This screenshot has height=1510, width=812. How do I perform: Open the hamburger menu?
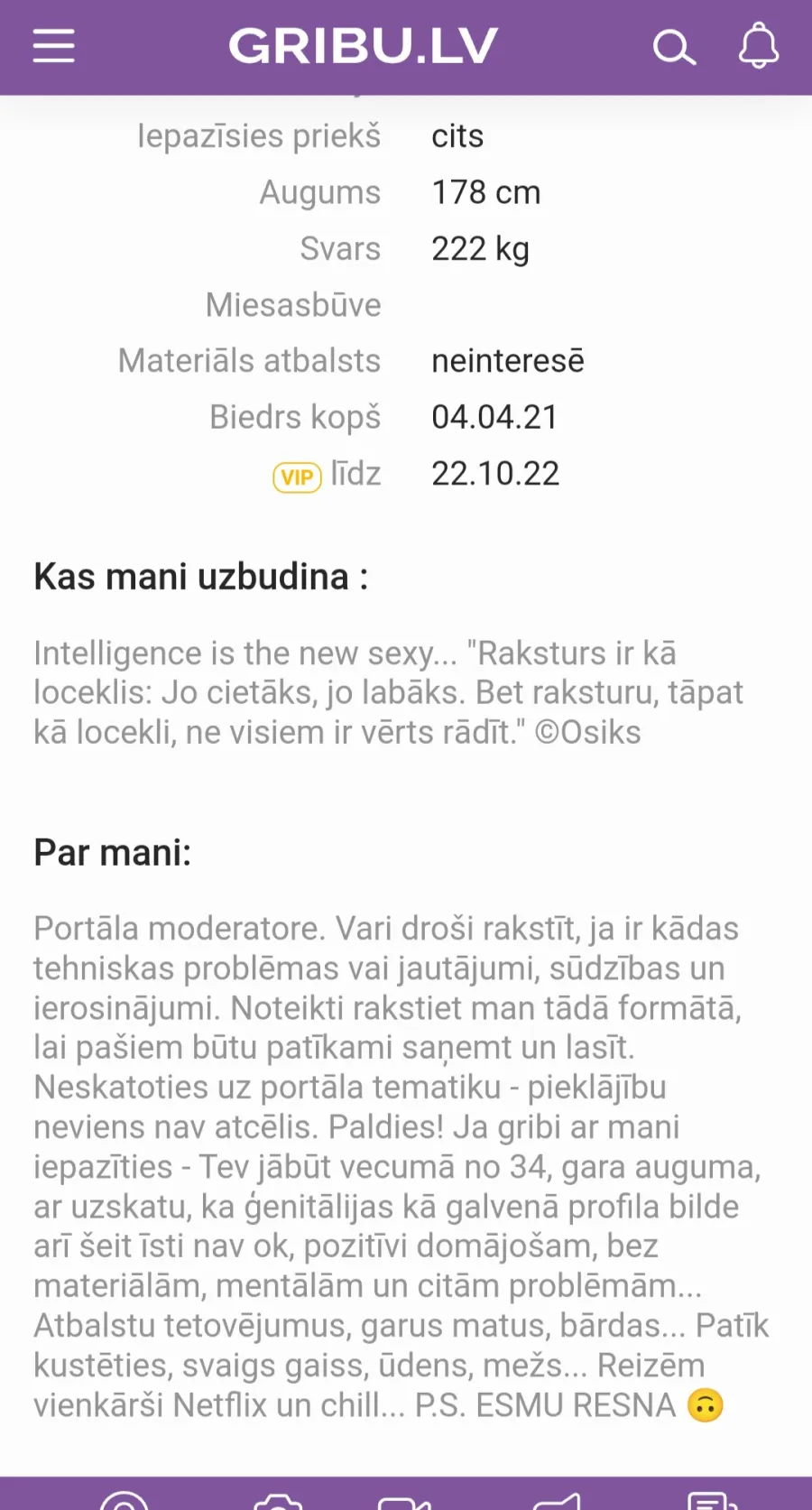pos(54,46)
